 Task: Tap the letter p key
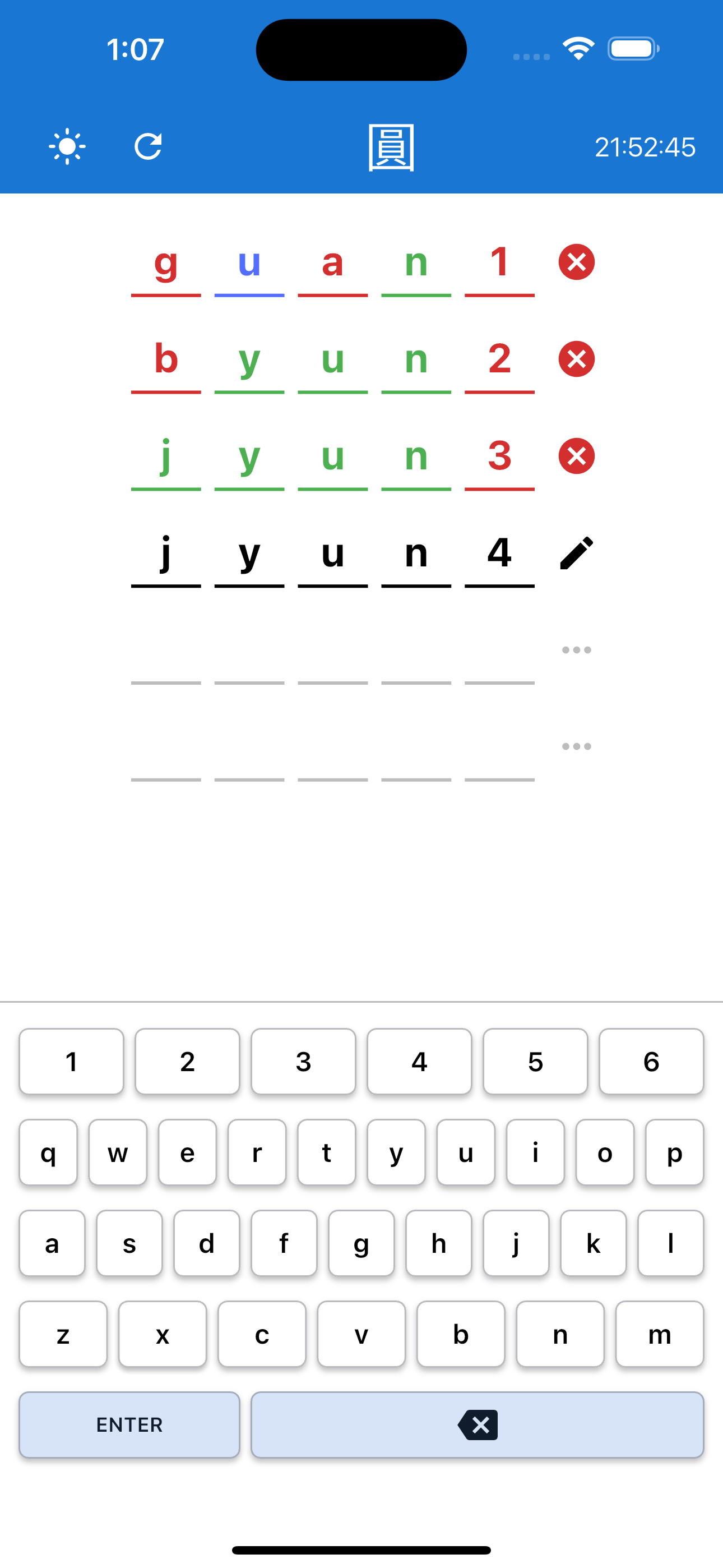click(x=674, y=1152)
